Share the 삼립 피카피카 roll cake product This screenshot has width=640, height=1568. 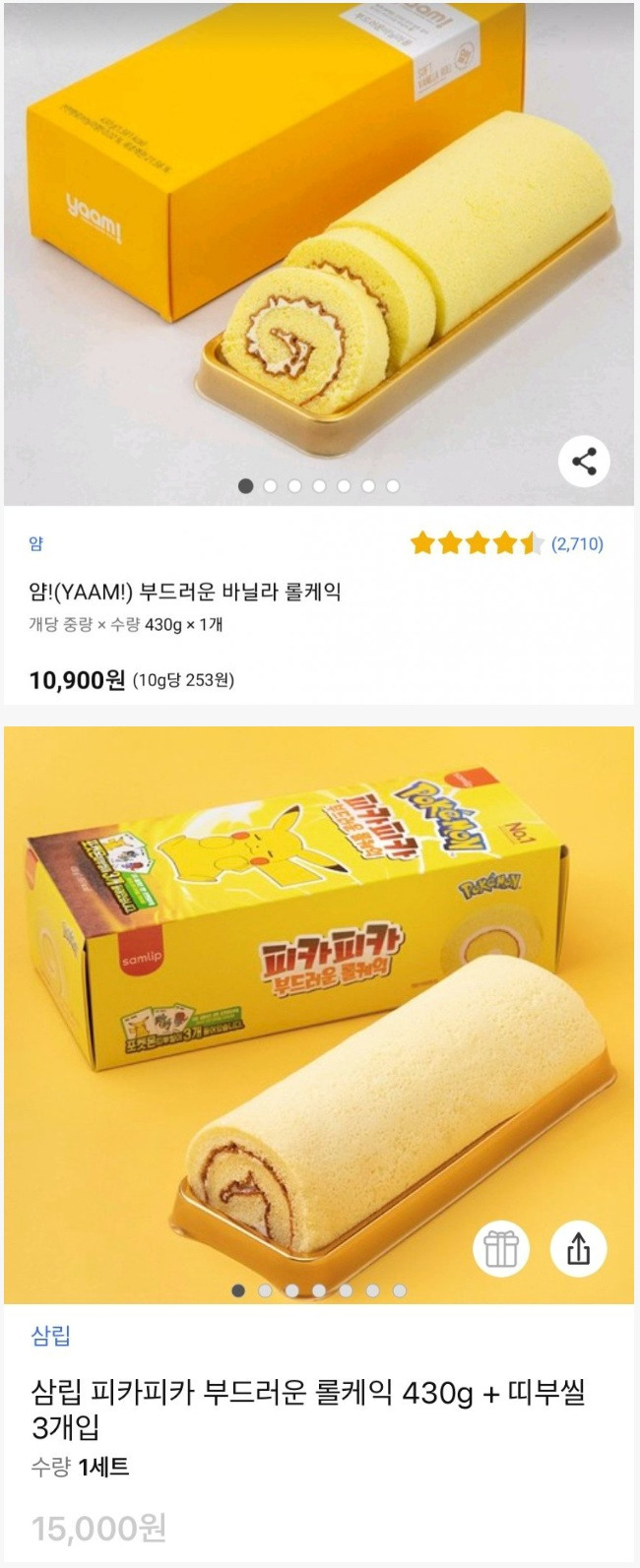point(578,1249)
